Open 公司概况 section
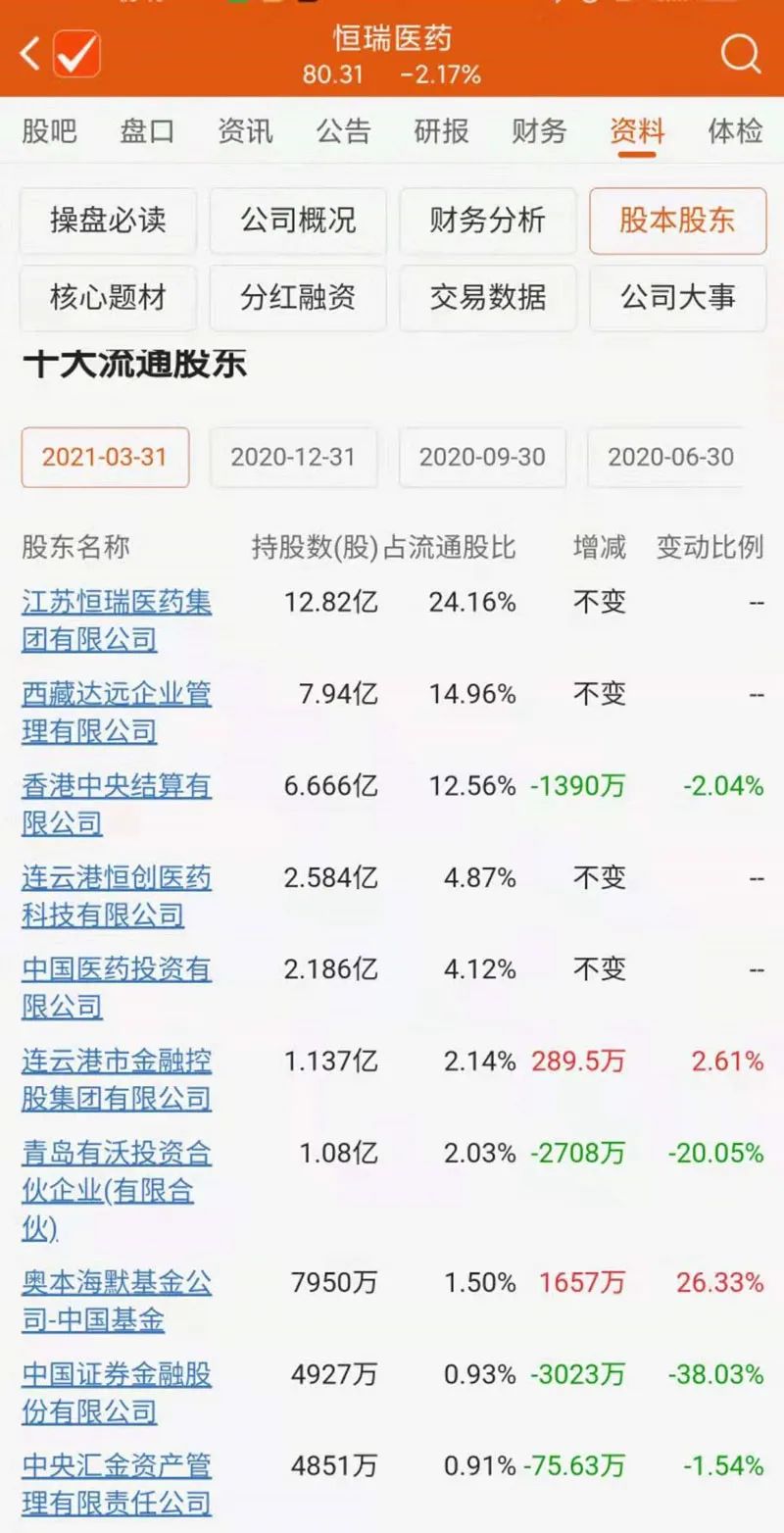Screen dimensions: 784x1533 tap(298, 221)
